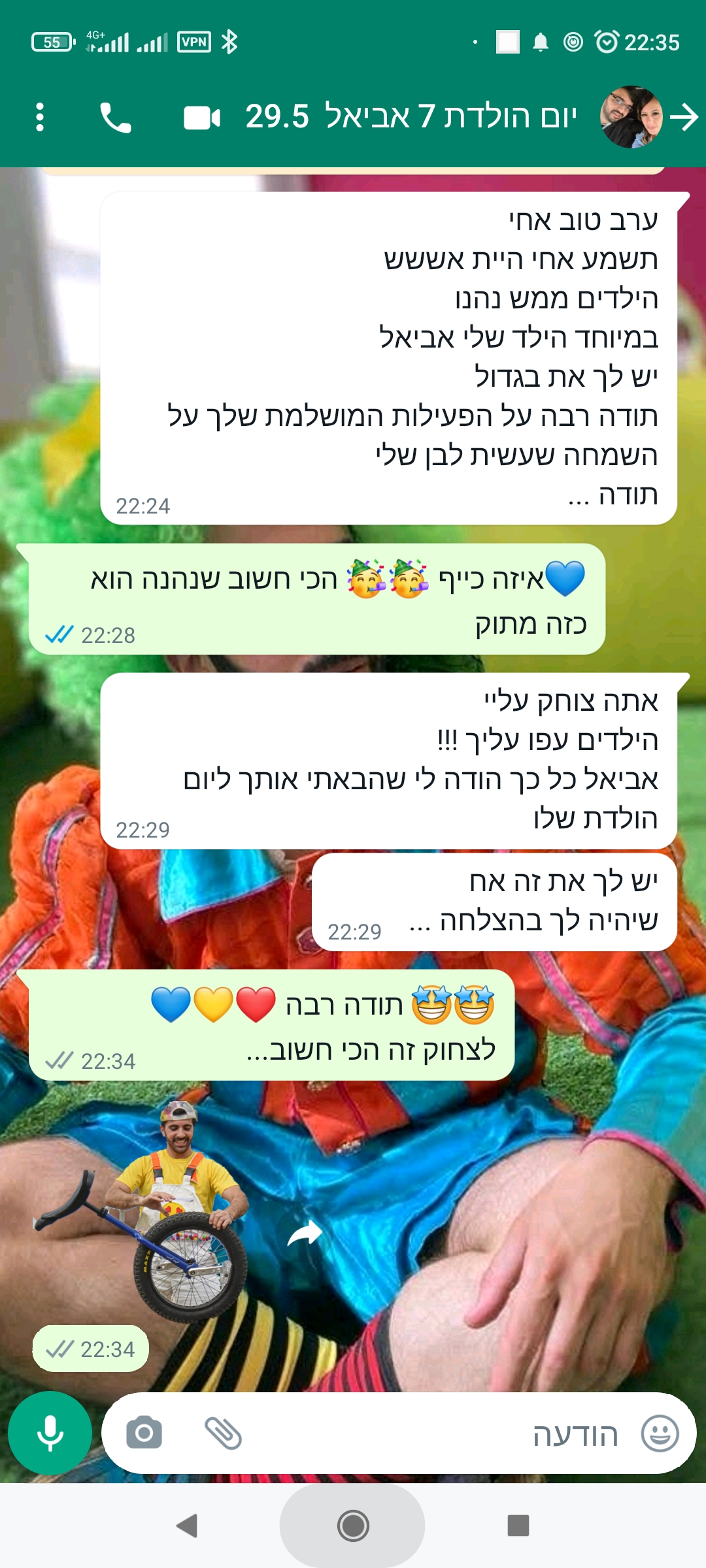Open contact info via the chat title

pos(412,118)
